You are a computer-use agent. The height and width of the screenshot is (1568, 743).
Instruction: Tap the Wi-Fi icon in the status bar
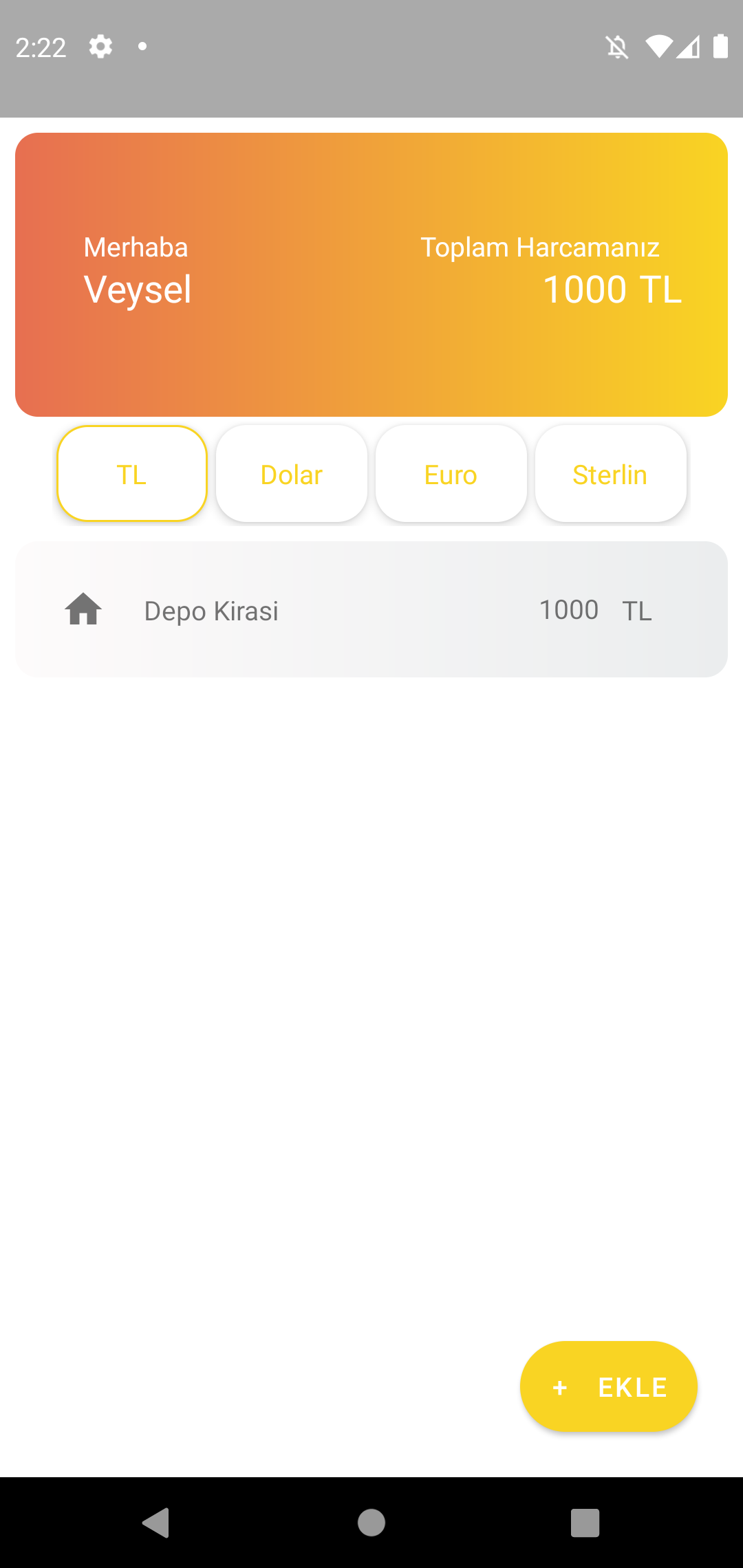(x=658, y=46)
